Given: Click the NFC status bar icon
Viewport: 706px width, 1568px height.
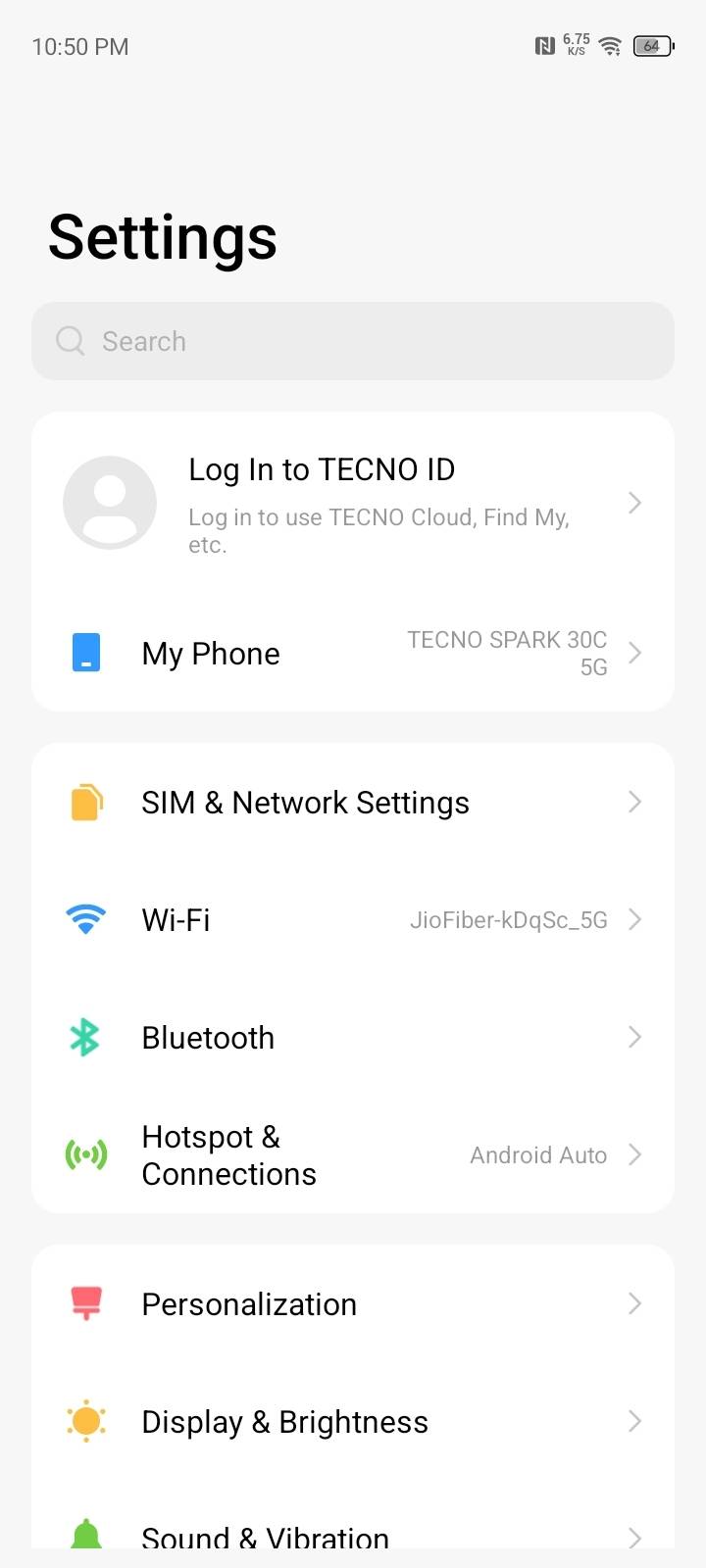Looking at the screenshot, I should coord(544,44).
